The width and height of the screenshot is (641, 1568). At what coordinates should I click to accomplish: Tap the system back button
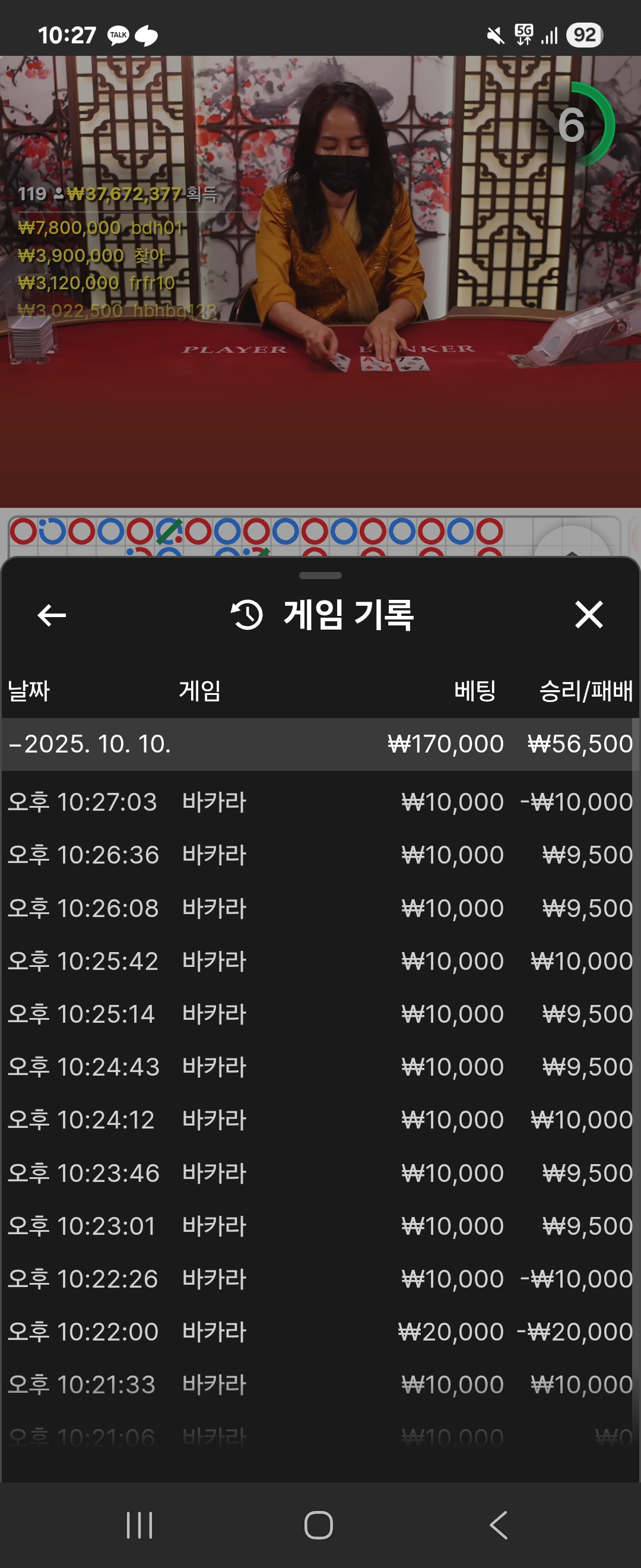pyautogui.click(x=499, y=1525)
